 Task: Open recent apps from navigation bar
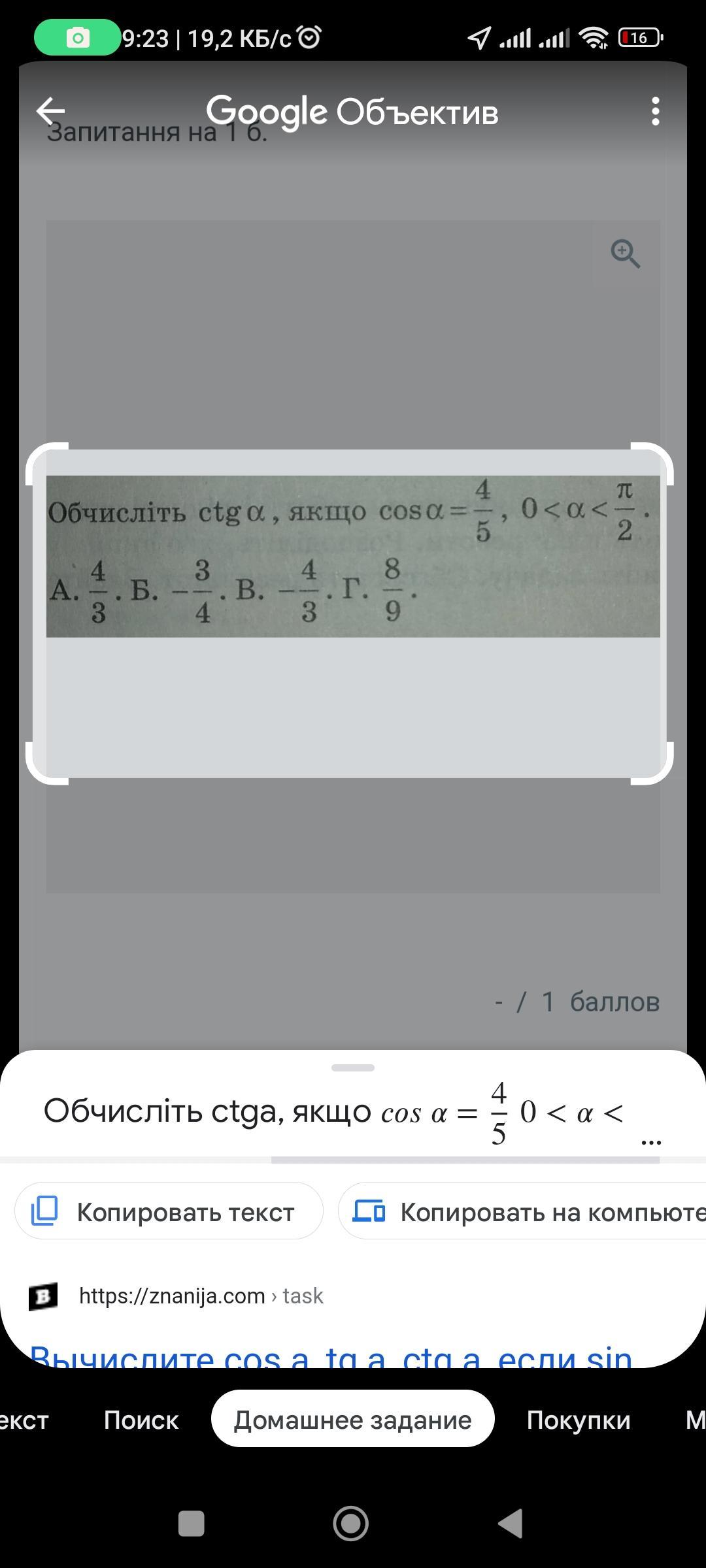[192, 1524]
